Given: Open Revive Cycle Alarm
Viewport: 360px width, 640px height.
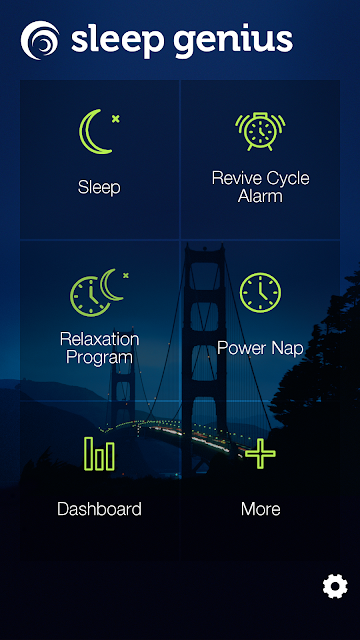Looking at the screenshot, I should tap(260, 160).
